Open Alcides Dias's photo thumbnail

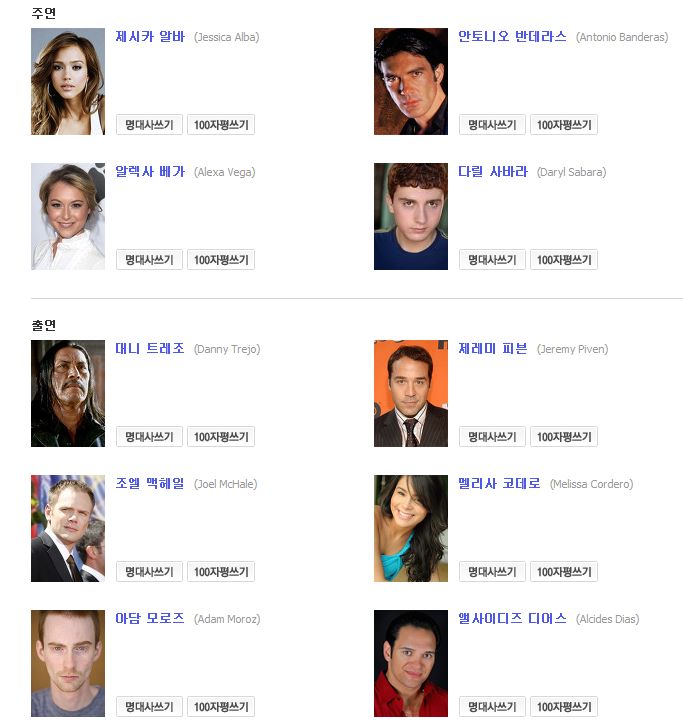tap(411, 663)
